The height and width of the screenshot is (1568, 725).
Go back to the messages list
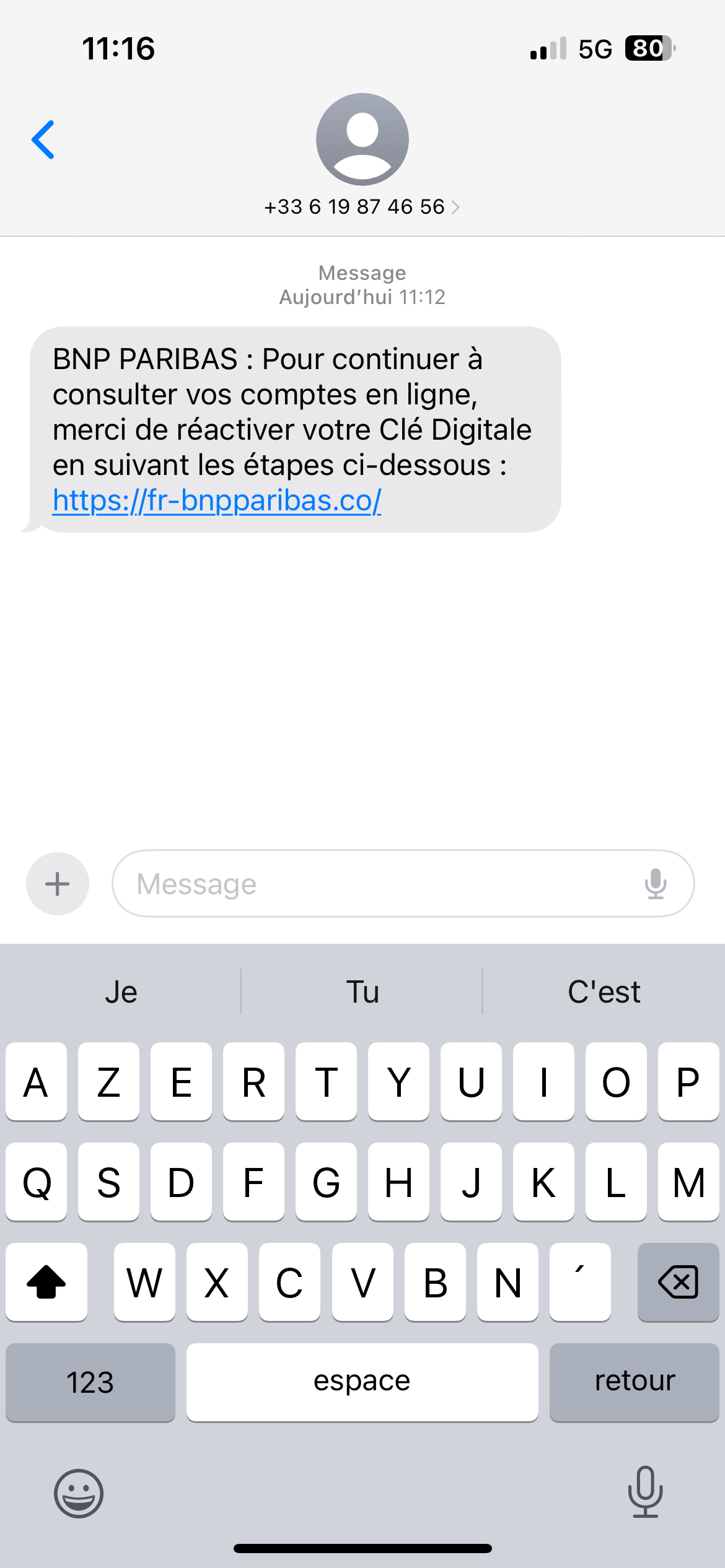[43, 140]
